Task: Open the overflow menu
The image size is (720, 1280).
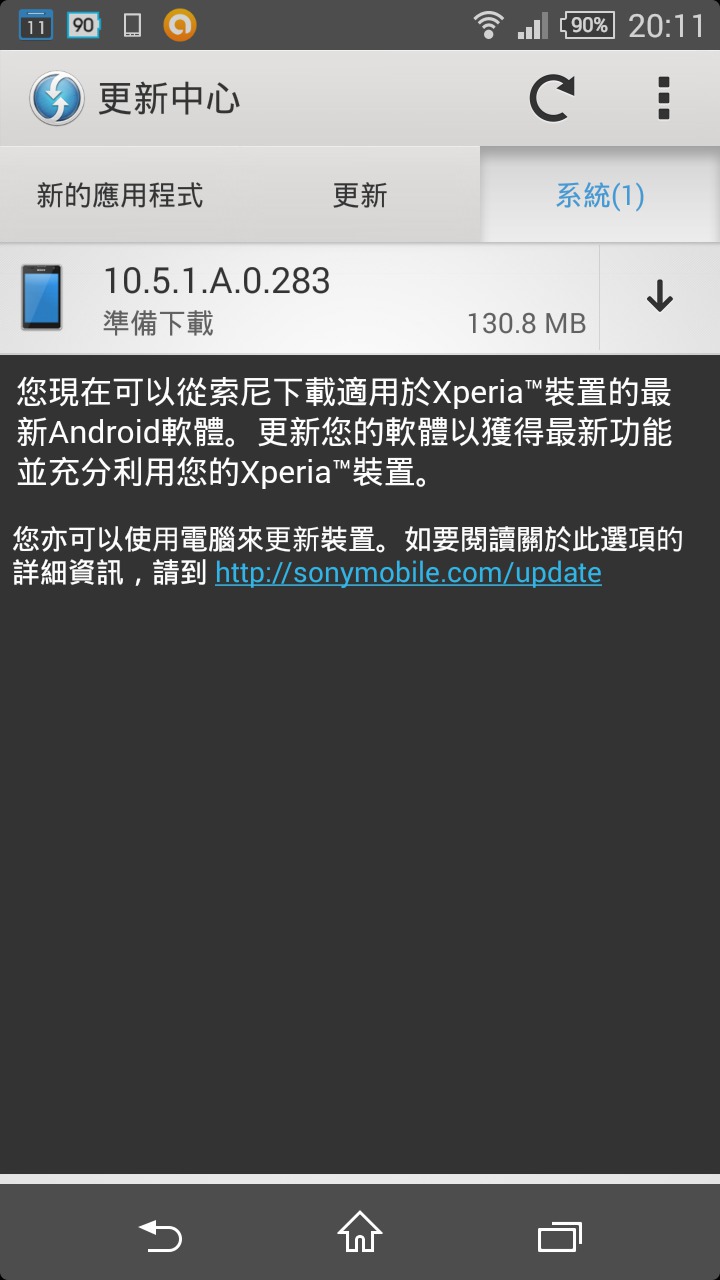Action: (x=663, y=98)
